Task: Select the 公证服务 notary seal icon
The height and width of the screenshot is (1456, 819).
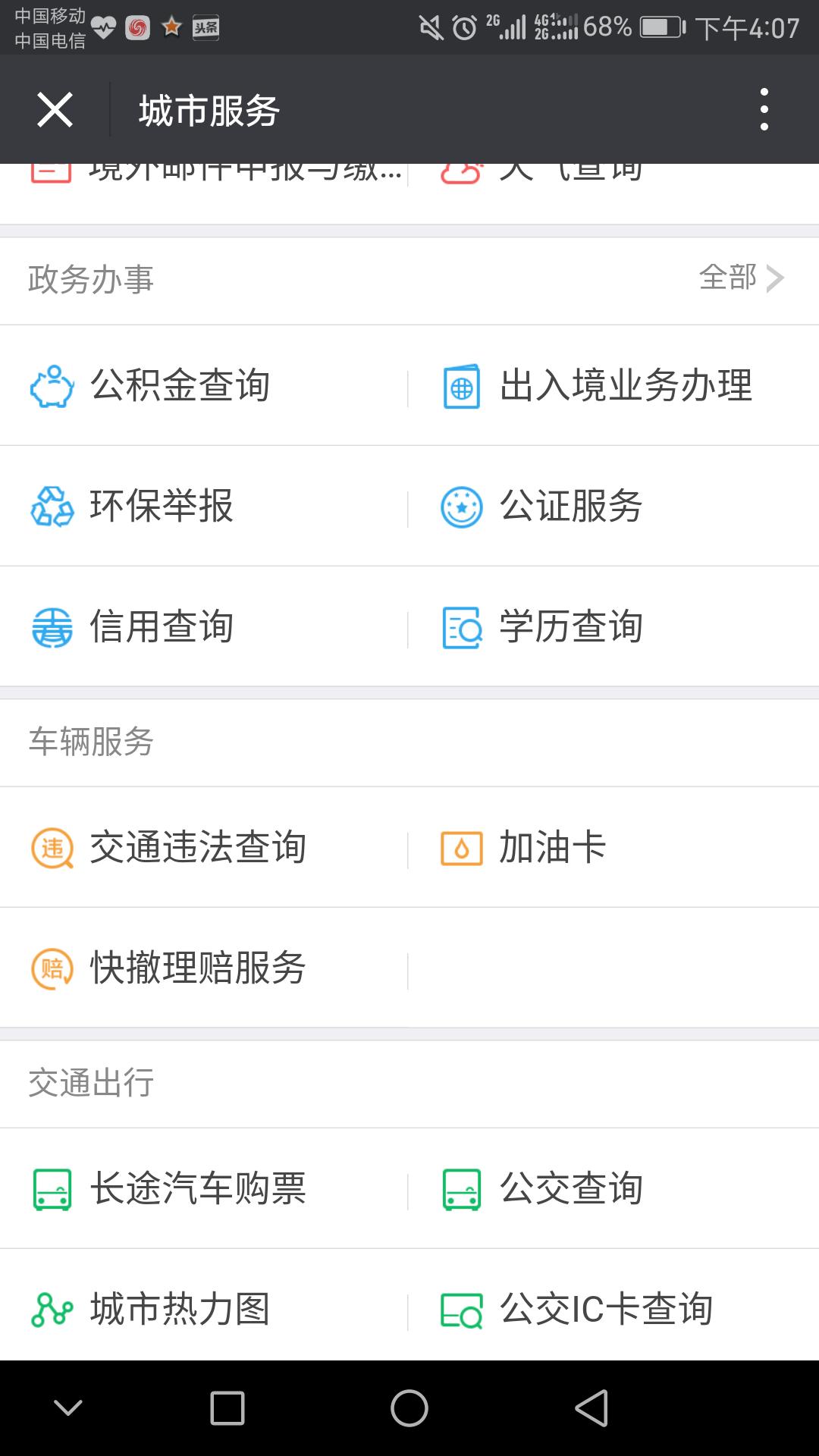Action: pos(460,507)
